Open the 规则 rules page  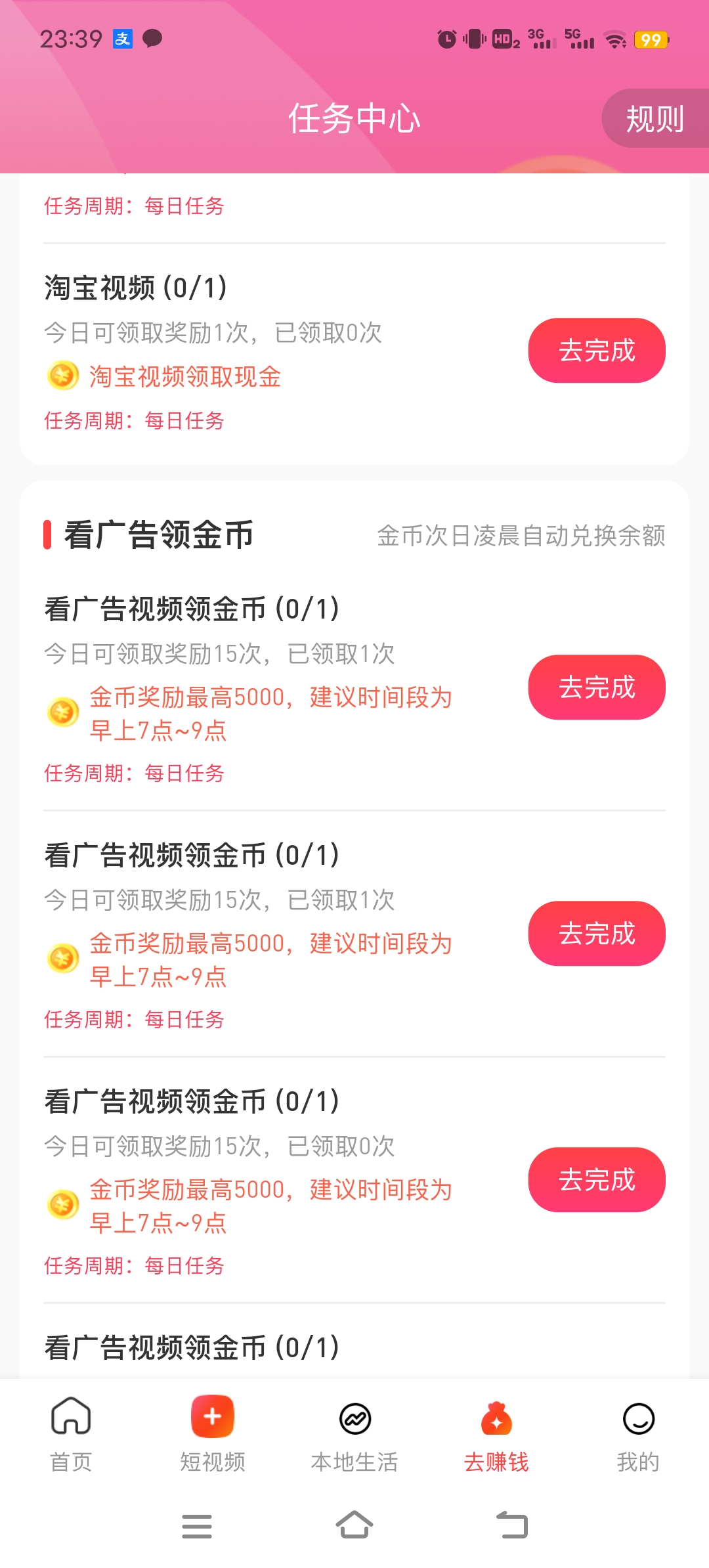655,119
